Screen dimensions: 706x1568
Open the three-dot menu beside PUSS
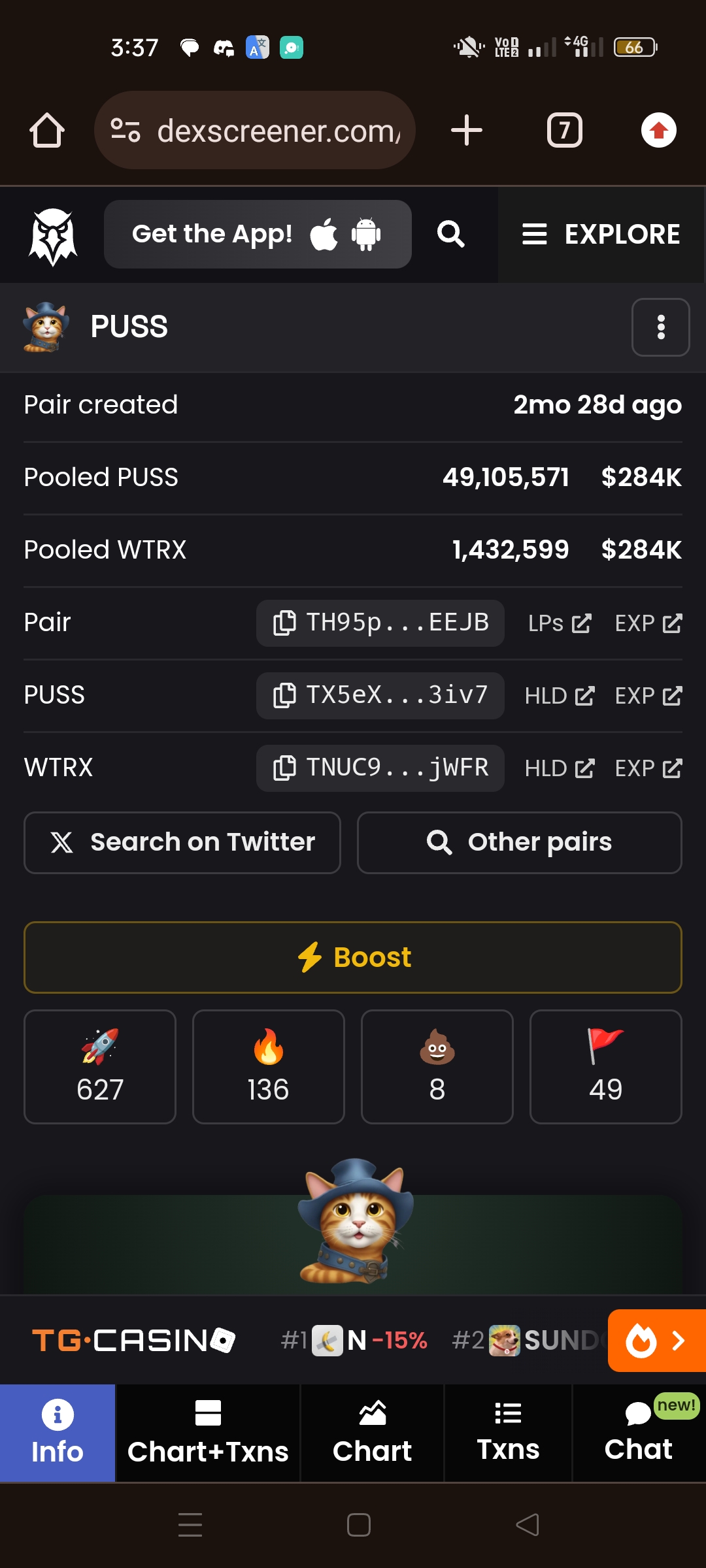661,327
